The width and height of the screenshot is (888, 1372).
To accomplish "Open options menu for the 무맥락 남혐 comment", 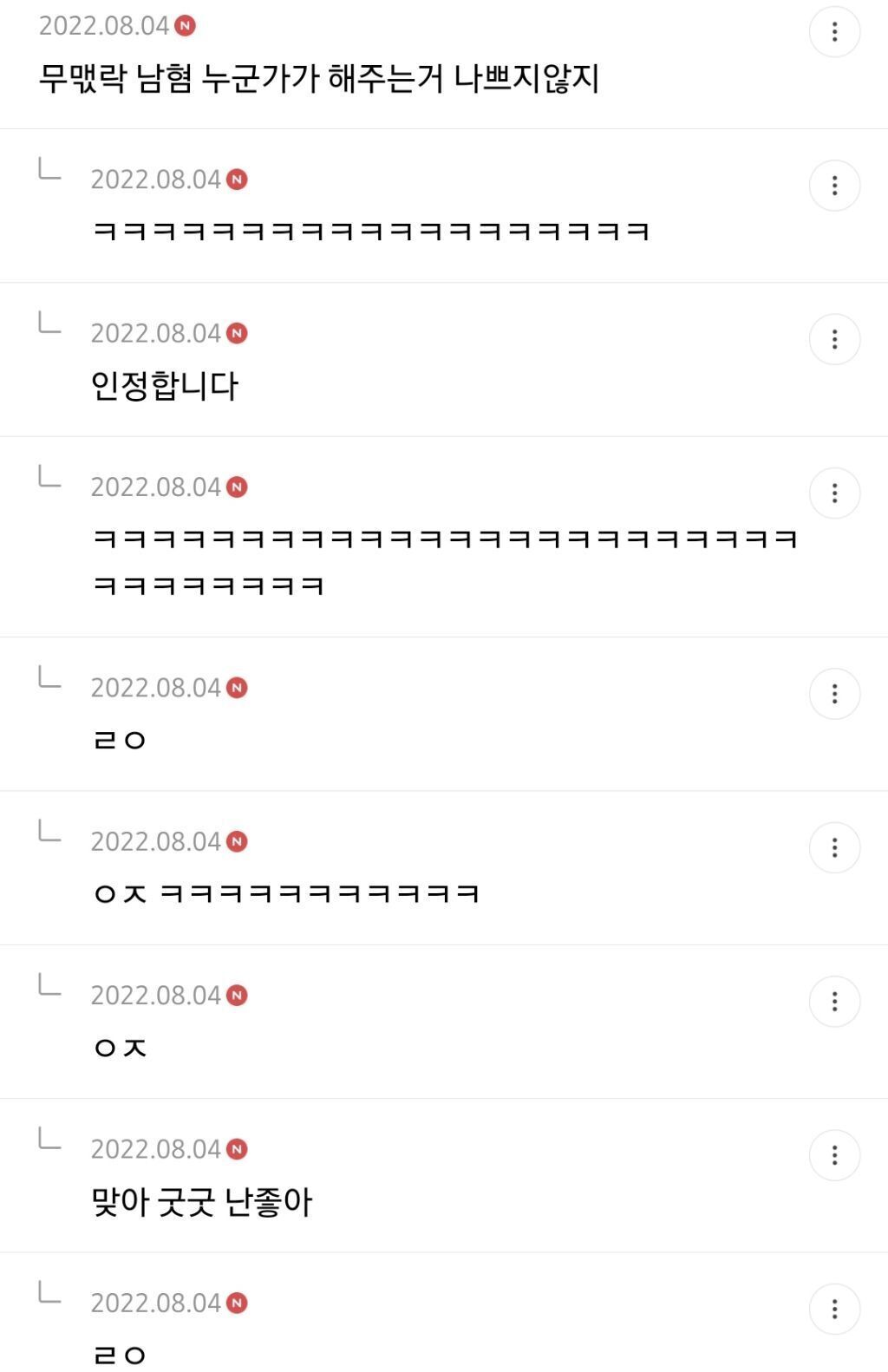I will 834,32.
